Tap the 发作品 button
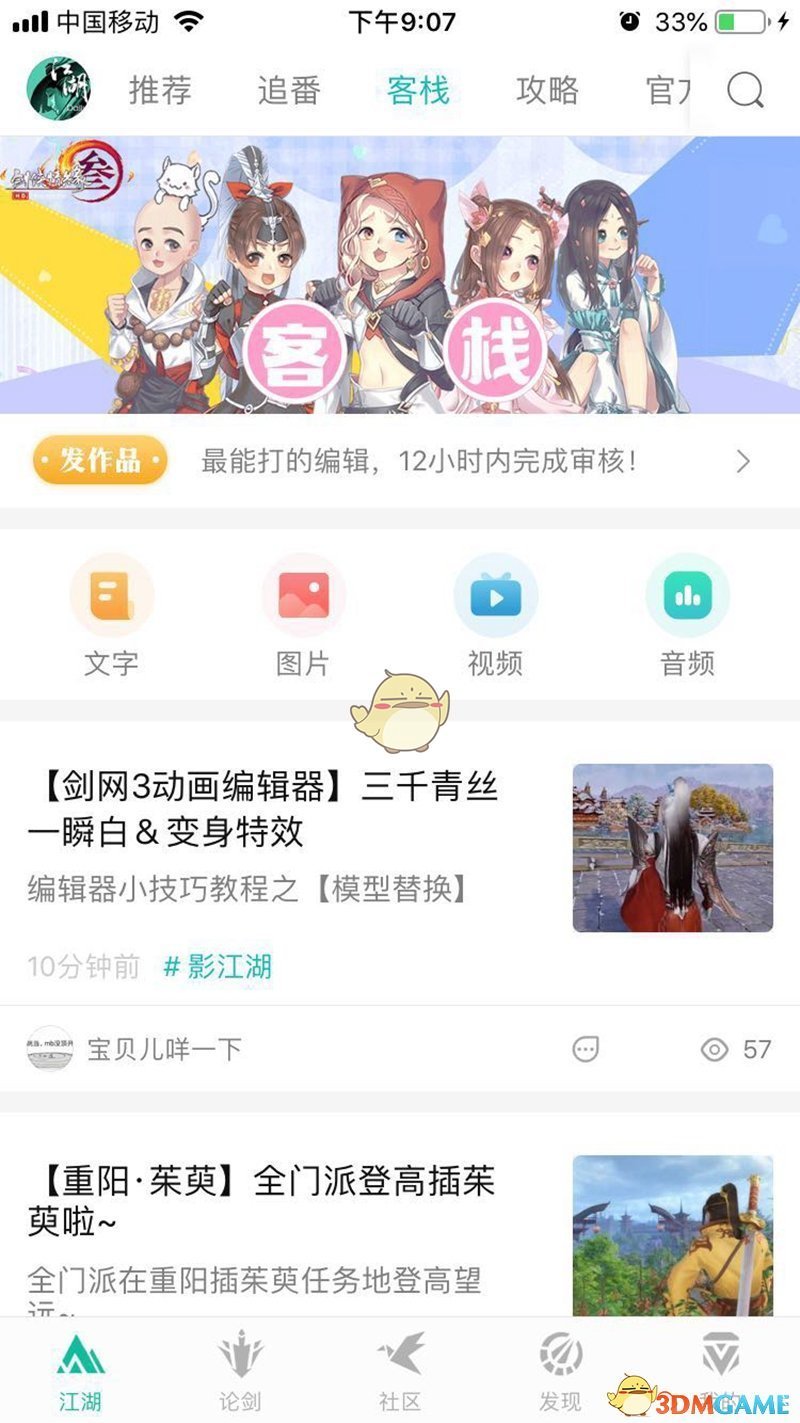The height and width of the screenshot is (1423, 800). (100, 461)
